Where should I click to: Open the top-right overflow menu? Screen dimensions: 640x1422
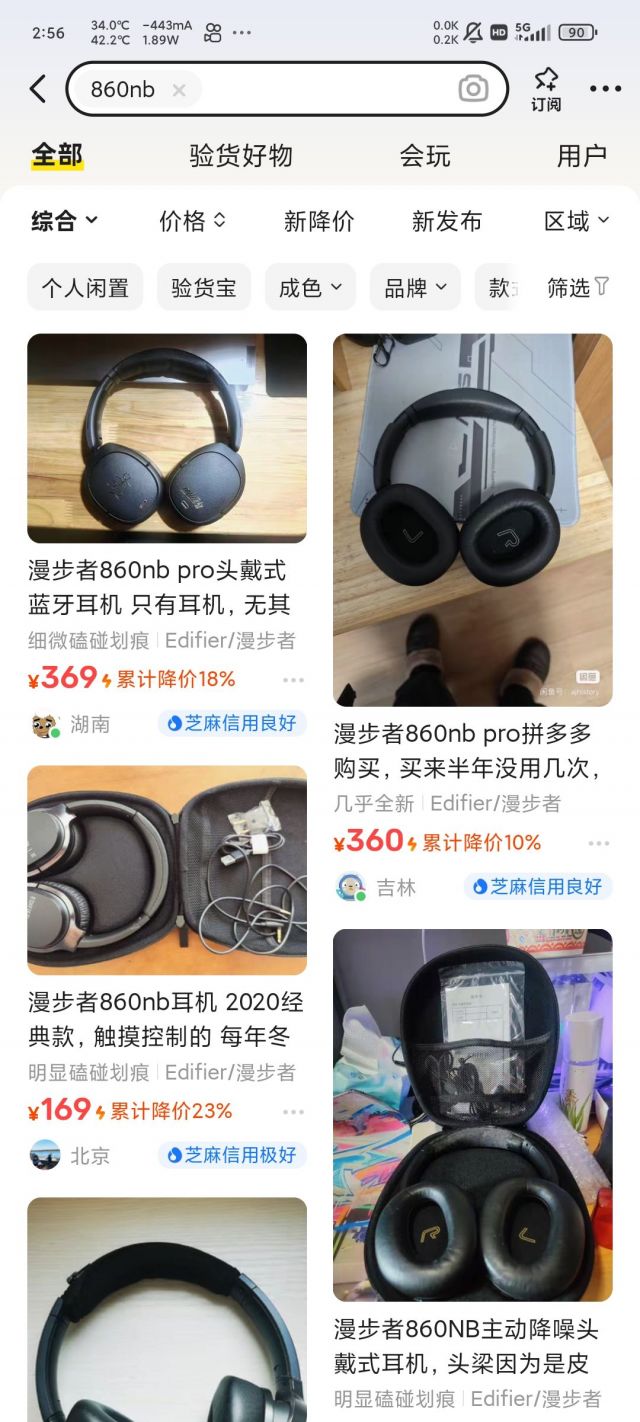(x=605, y=89)
